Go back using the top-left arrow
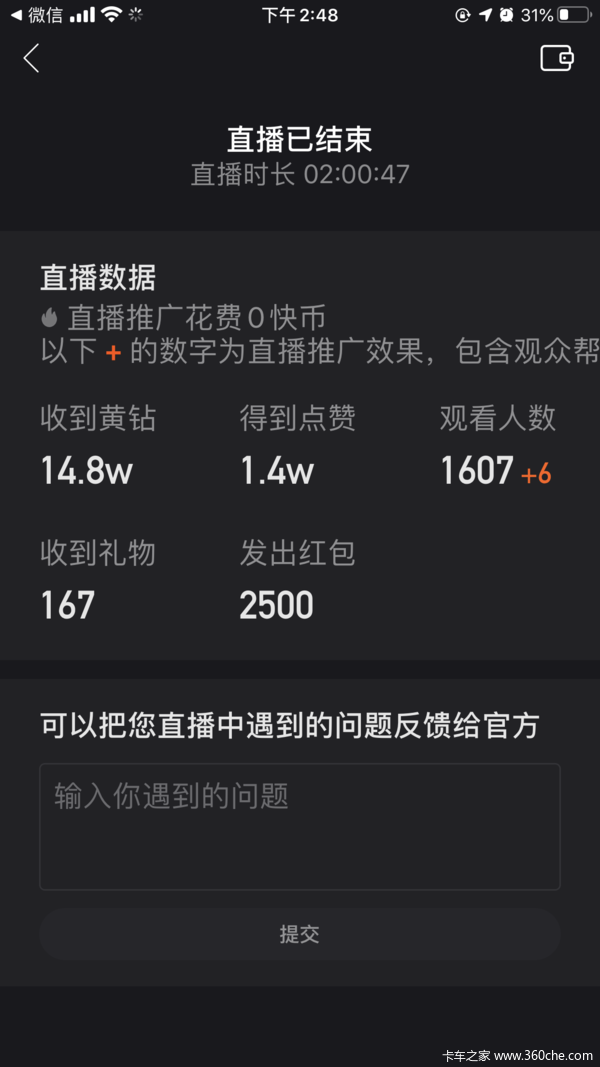This screenshot has width=600, height=1067. pyautogui.click(x=31, y=58)
